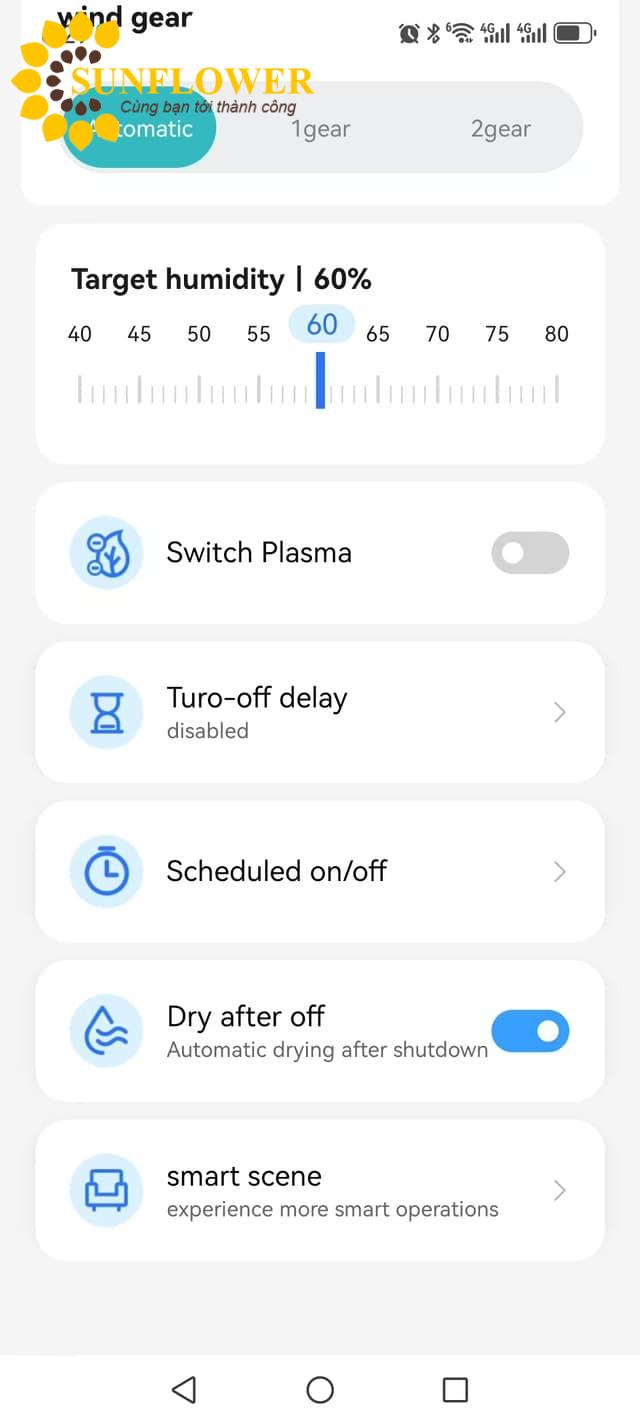This screenshot has width=640, height=1424.
Task: Open Scheduled on/off settings
Action: (320, 871)
